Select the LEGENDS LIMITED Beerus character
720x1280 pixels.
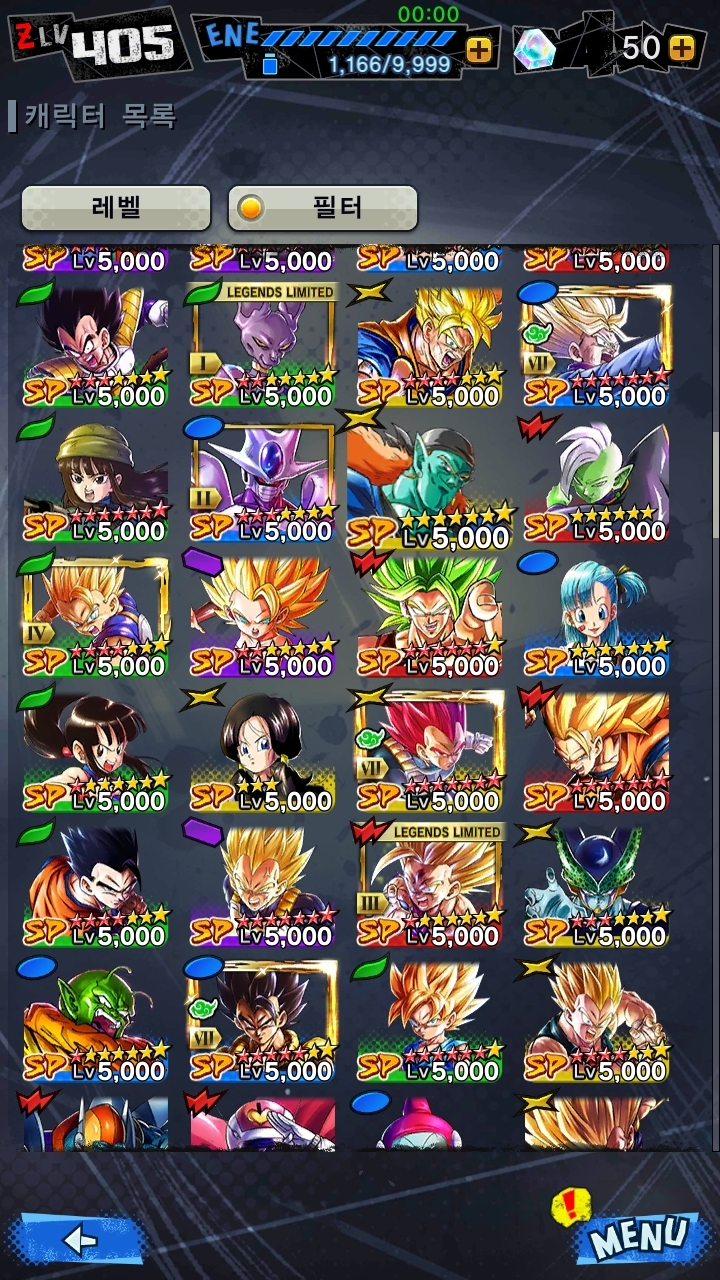263,345
